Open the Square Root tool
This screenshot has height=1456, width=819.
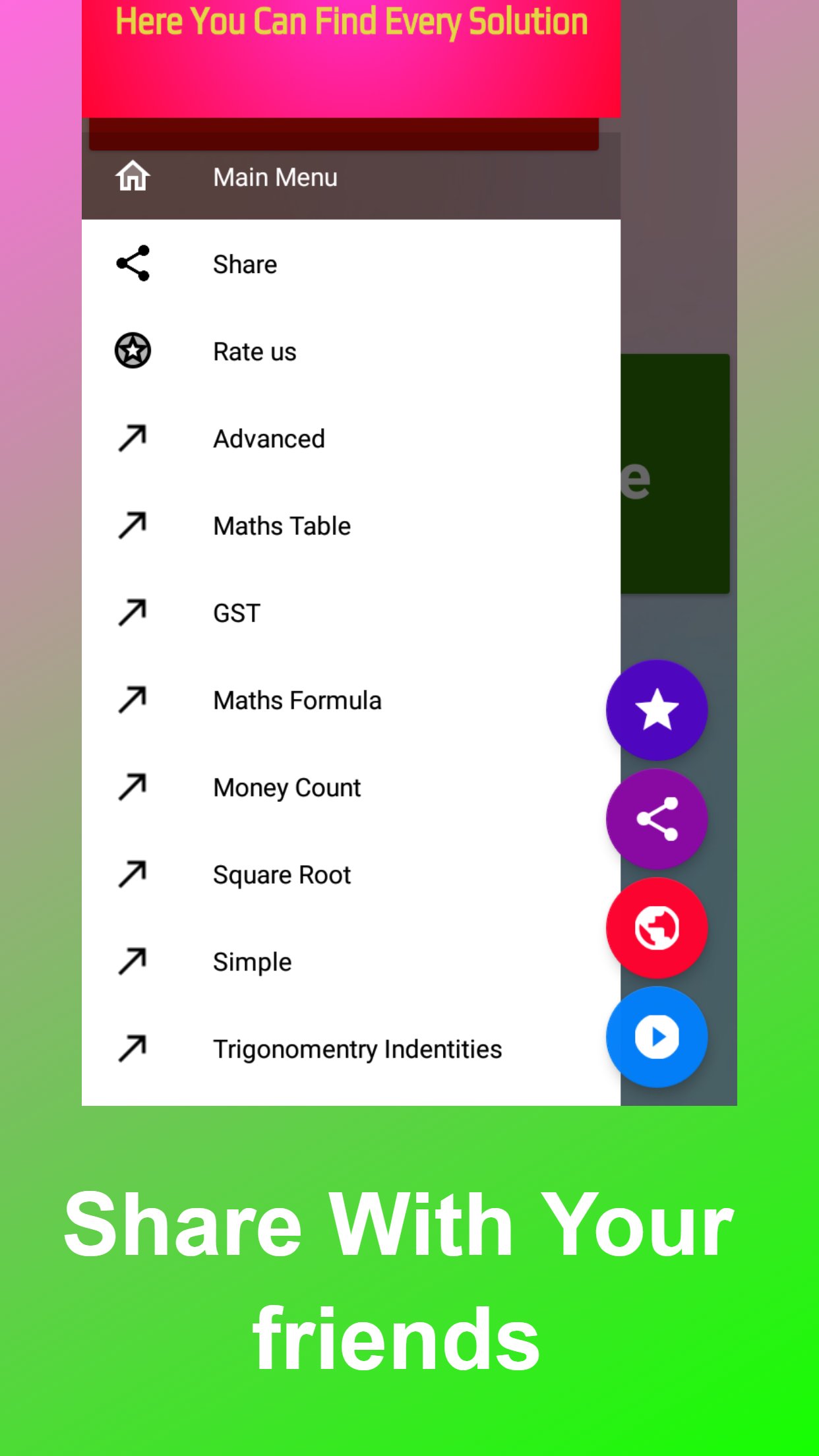click(282, 874)
